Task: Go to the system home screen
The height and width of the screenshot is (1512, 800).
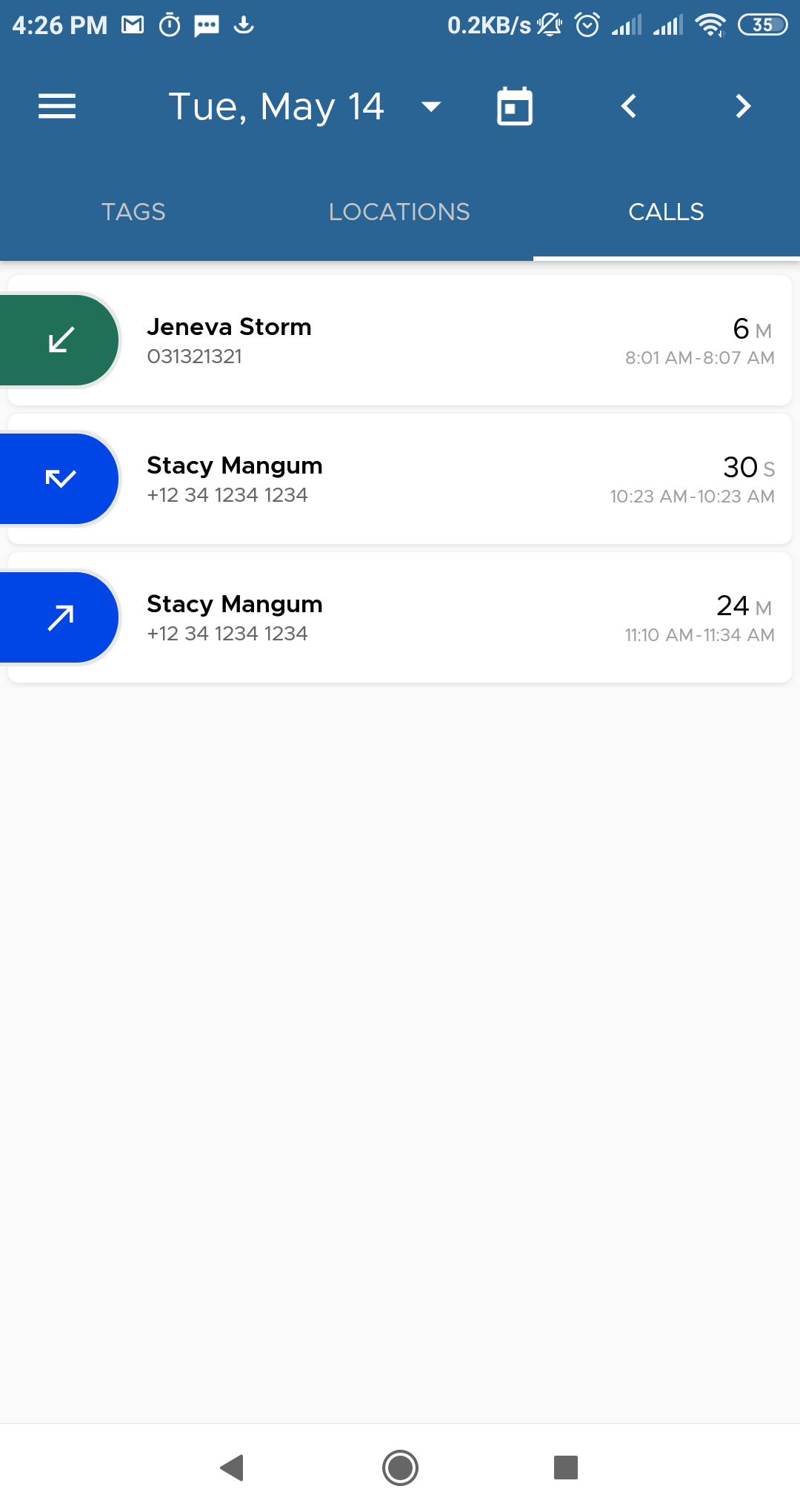Action: coord(400,1468)
